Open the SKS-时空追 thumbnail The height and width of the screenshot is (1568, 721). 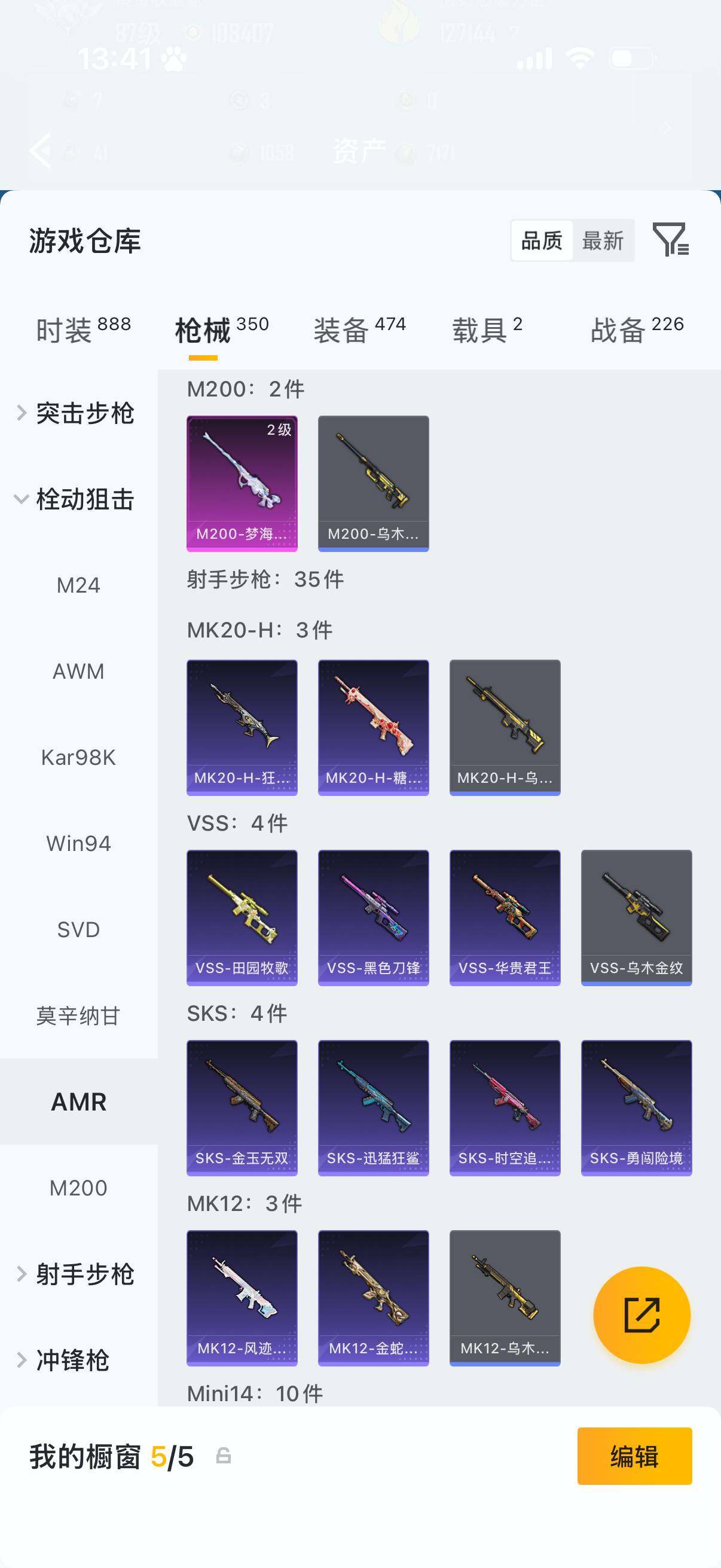click(x=505, y=1106)
